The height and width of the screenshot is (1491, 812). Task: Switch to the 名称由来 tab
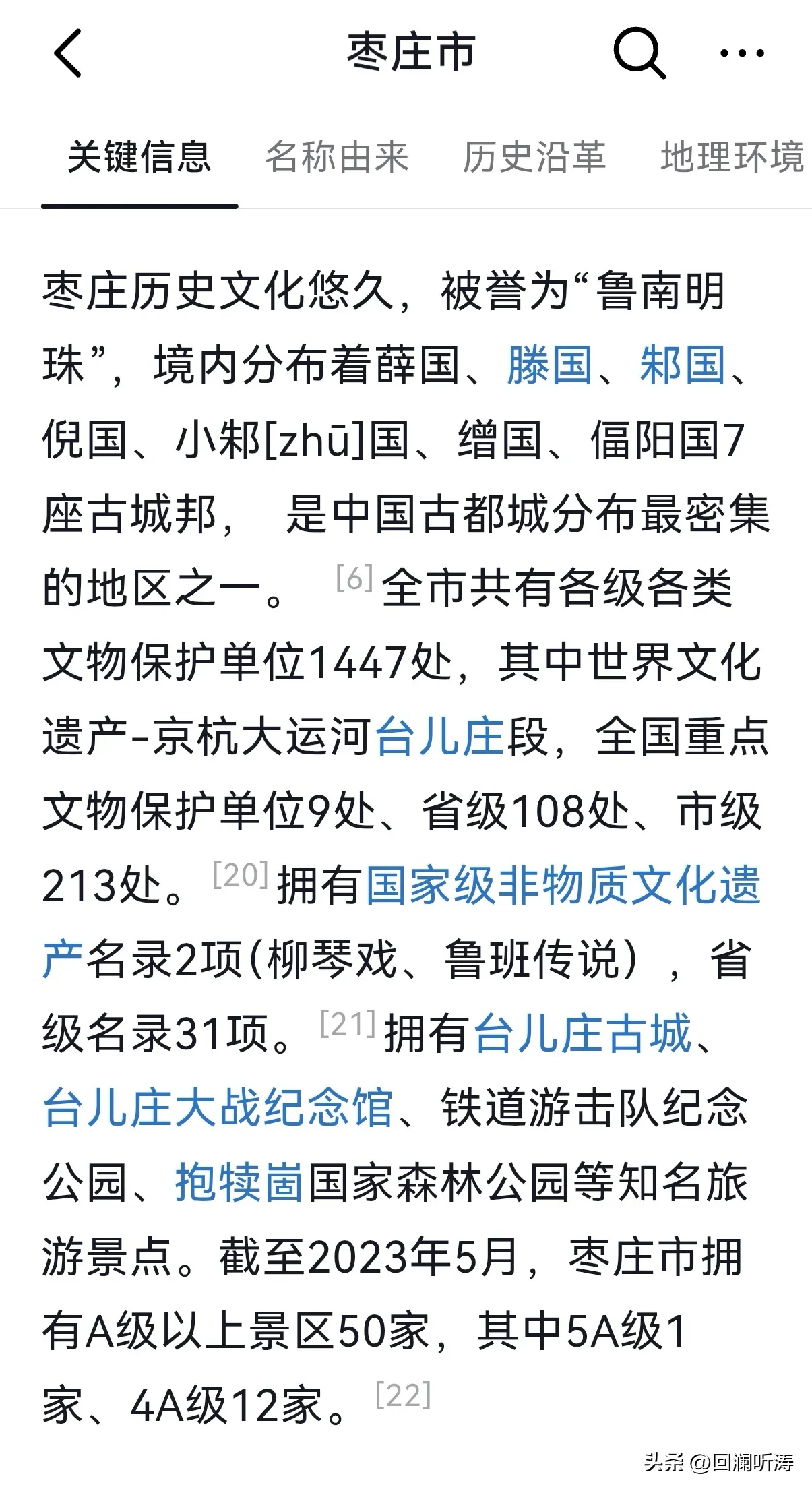(337, 157)
